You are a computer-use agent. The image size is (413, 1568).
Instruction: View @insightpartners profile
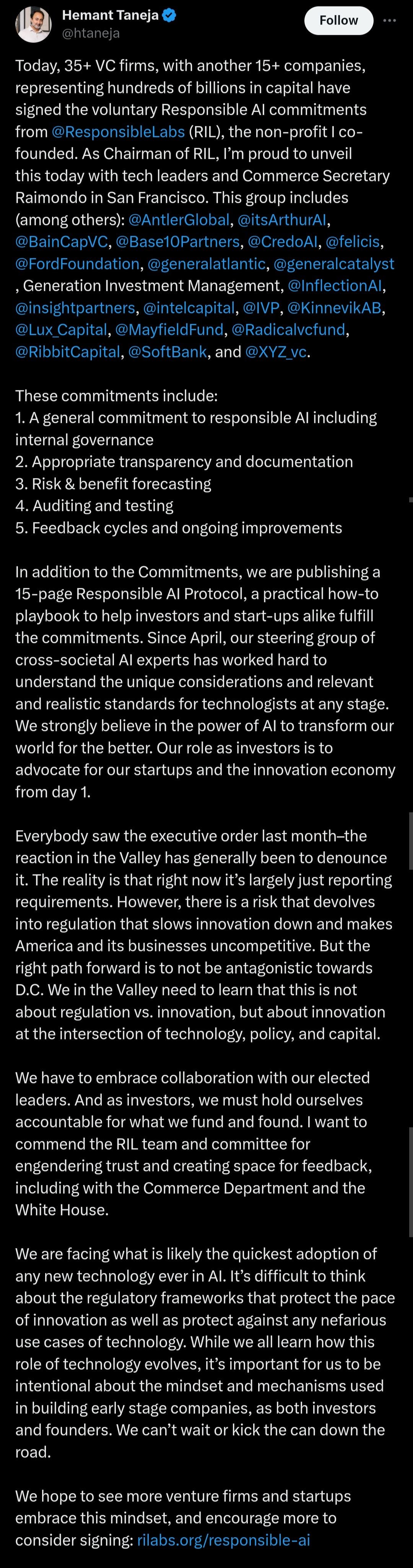(75, 308)
